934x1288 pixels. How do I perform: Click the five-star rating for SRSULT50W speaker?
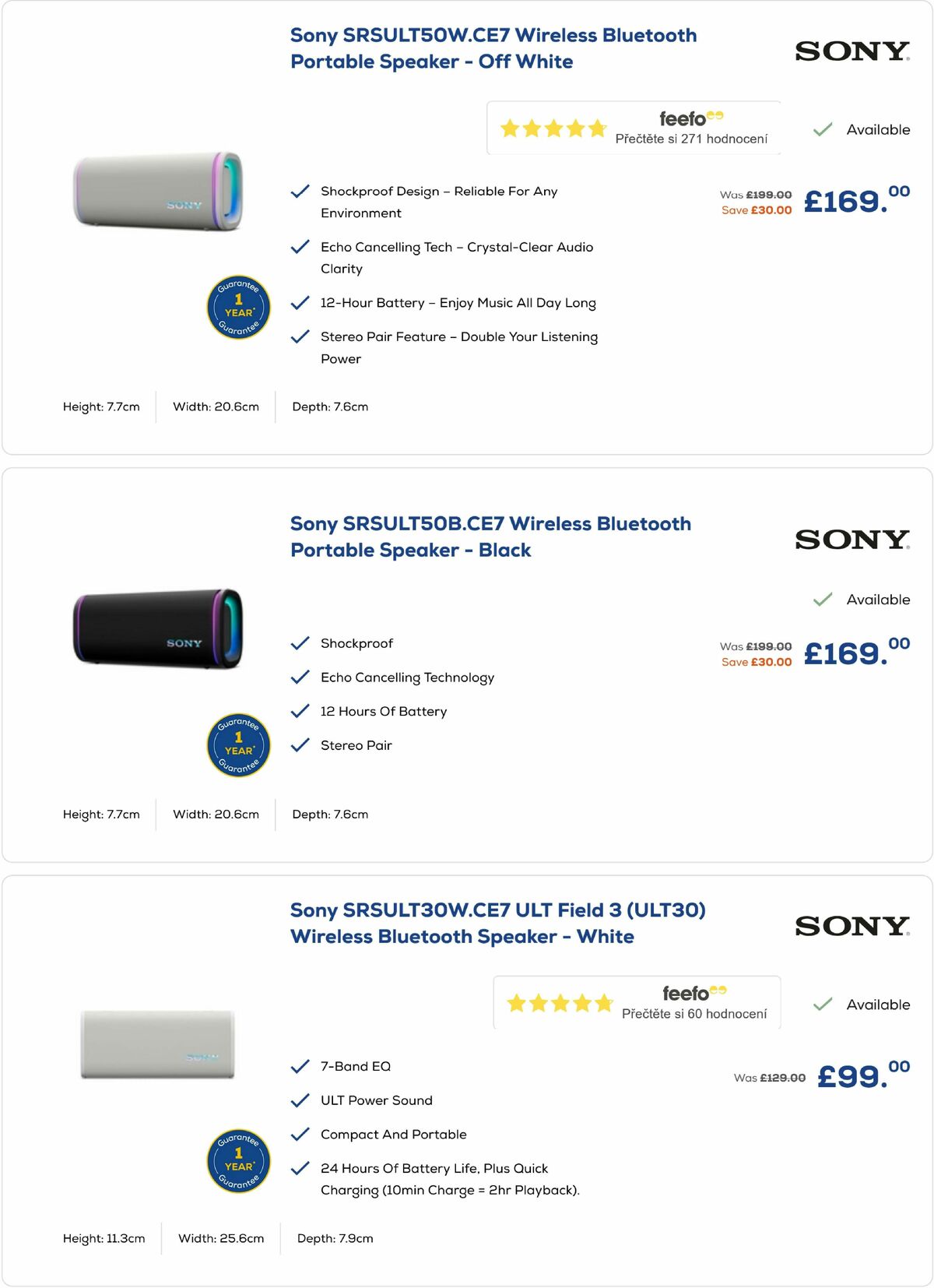tap(553, 129)
